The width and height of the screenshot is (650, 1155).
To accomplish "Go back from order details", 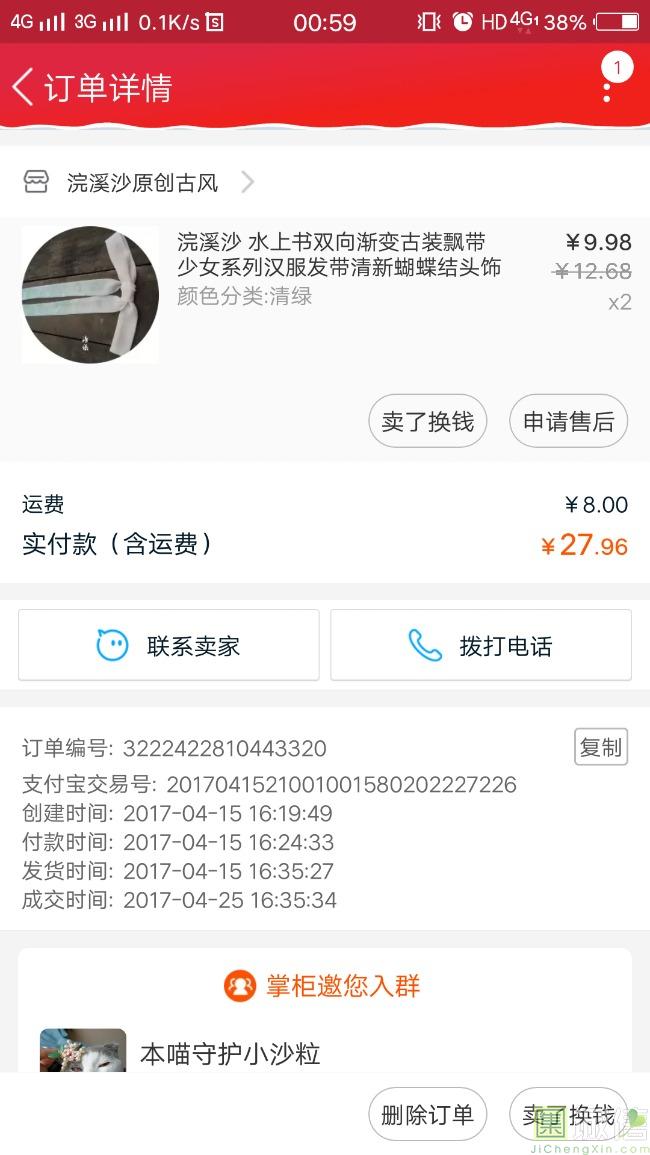I will (x=24, y=87).
